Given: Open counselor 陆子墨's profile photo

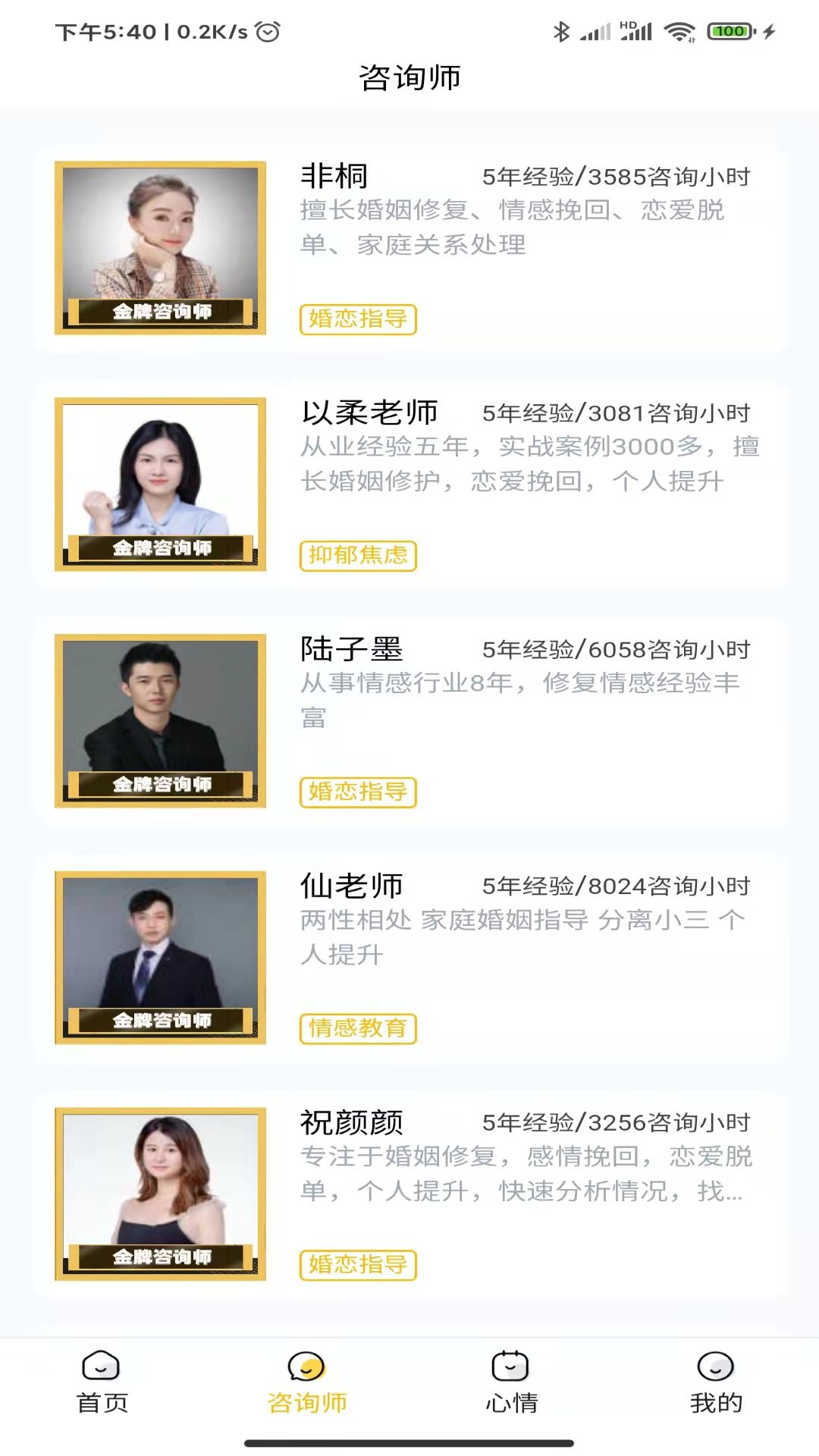Looking at the screenshot, I should [x=158, y=719].
